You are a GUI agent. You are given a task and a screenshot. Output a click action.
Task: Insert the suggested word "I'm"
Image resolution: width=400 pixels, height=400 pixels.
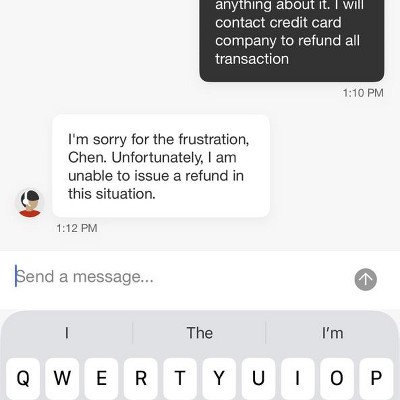[332, 333]
